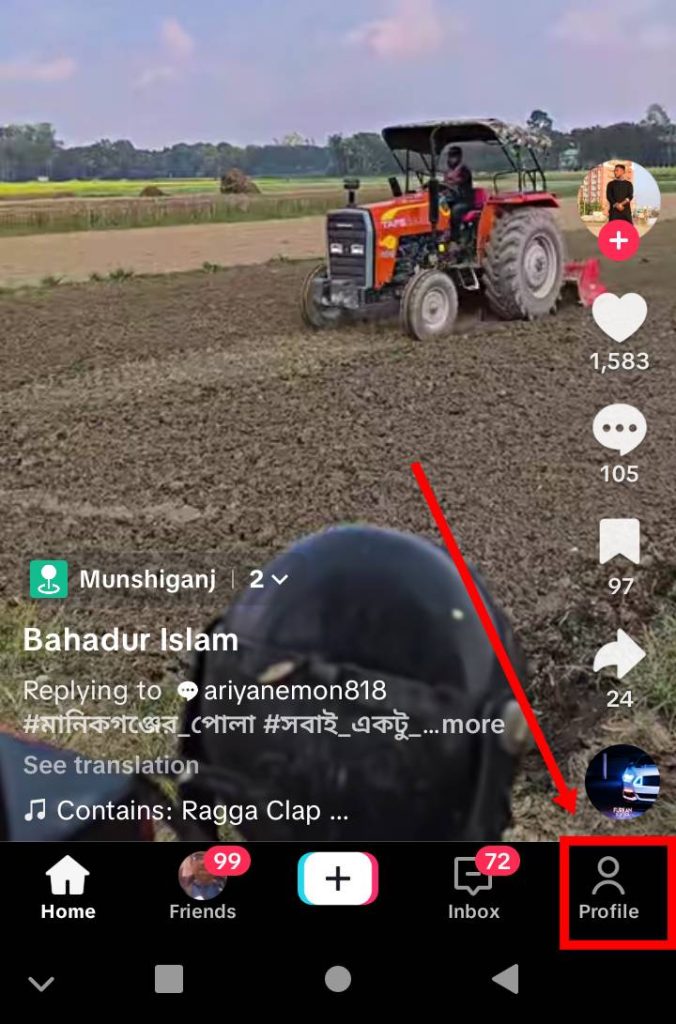Open the Inbox tab
The image size is (676, 1024).
point(473,887)
